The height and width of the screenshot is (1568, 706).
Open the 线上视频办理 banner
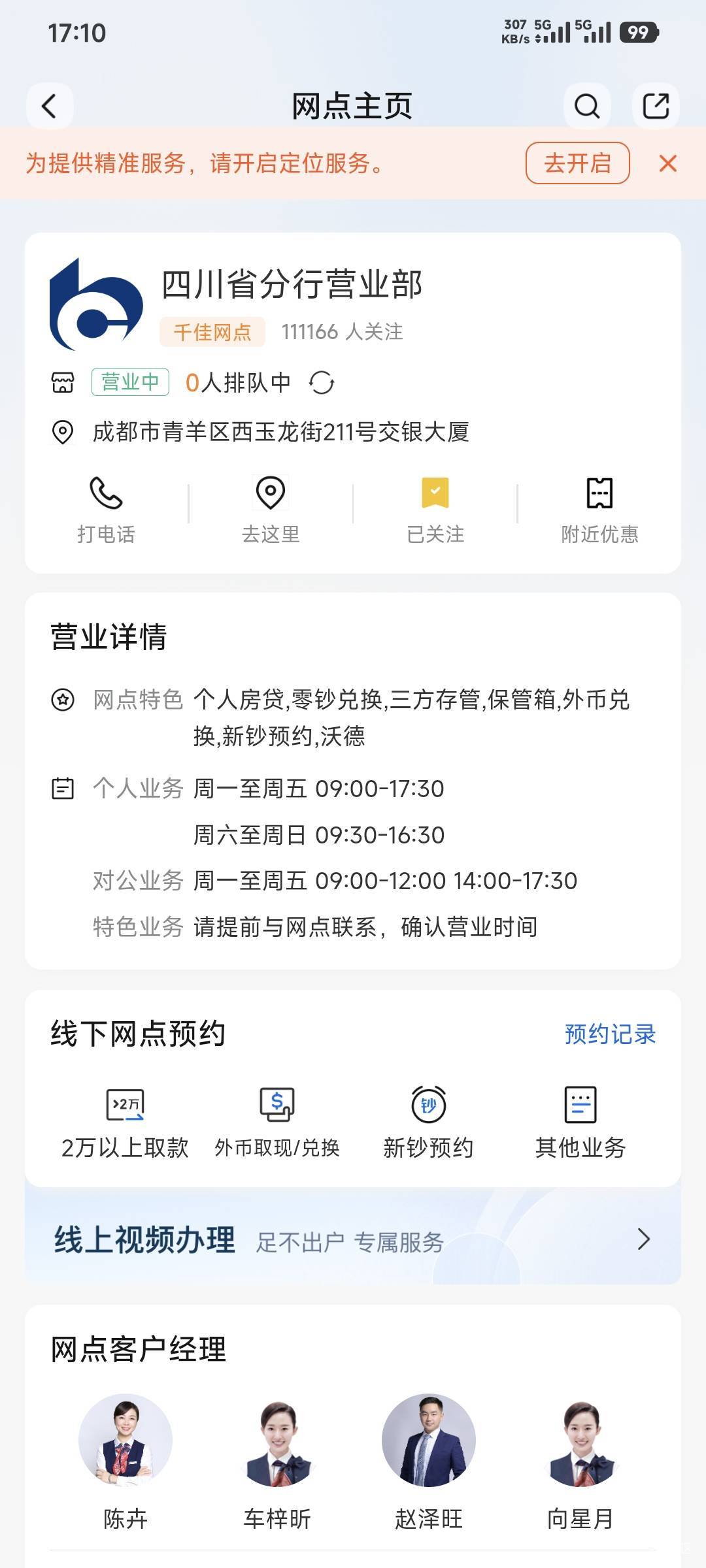tap(353, 1239)
